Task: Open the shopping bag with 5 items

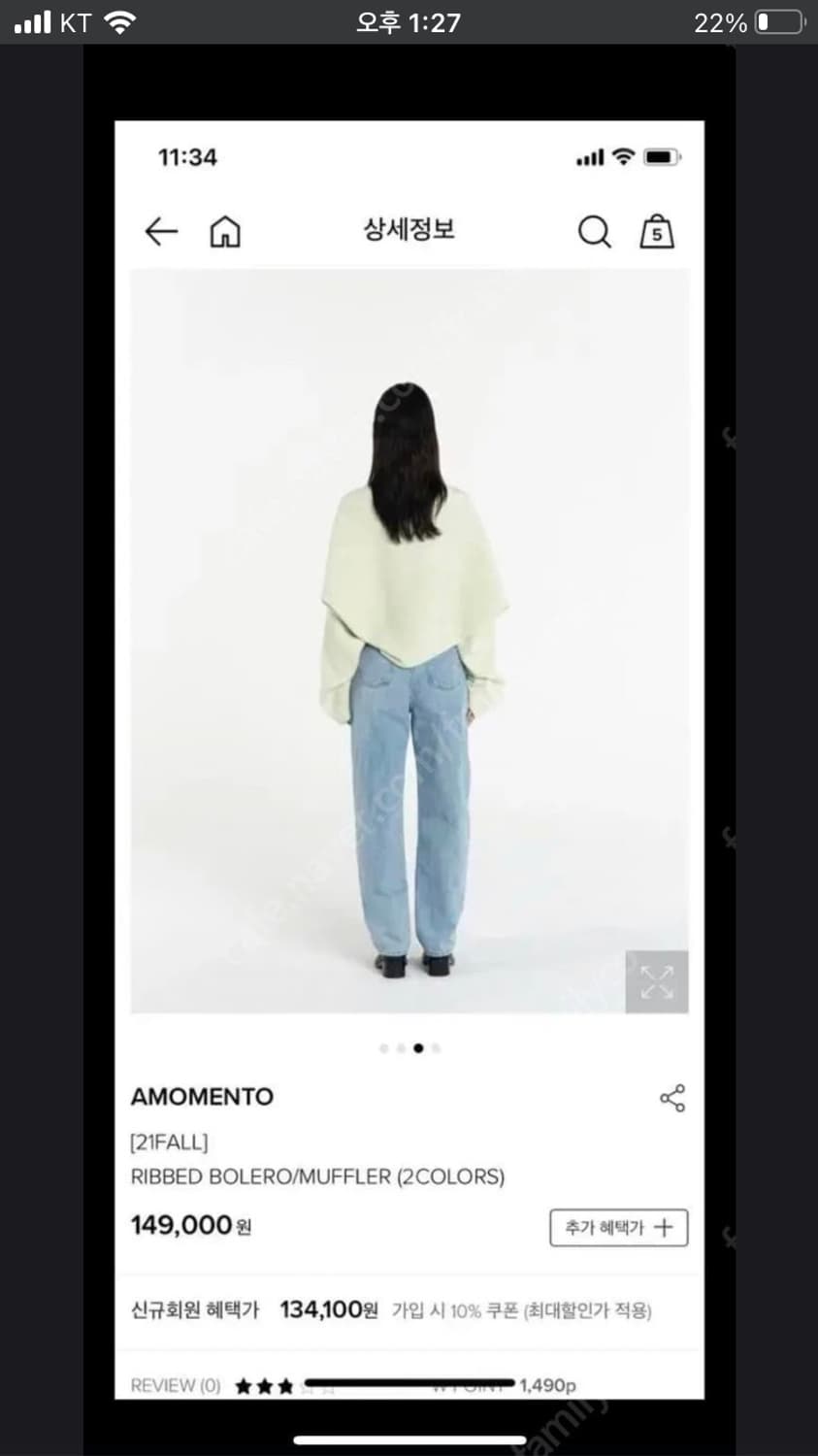Action: click(x=656, y=231)
